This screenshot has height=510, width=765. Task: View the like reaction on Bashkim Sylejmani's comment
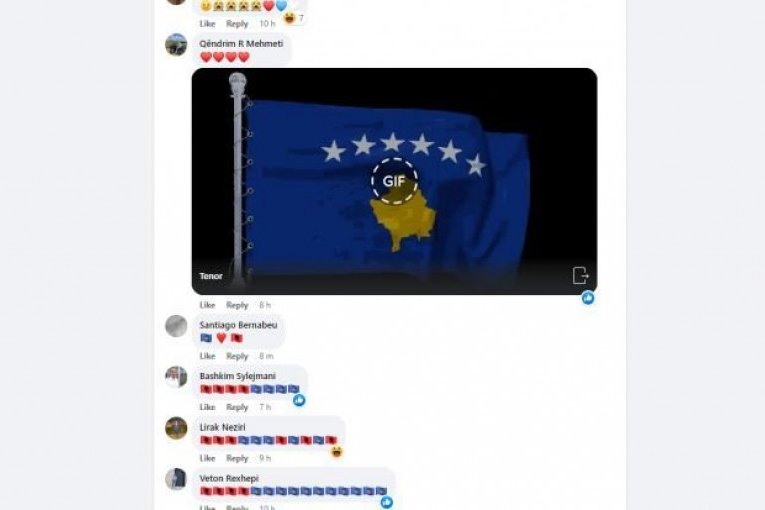299,400
